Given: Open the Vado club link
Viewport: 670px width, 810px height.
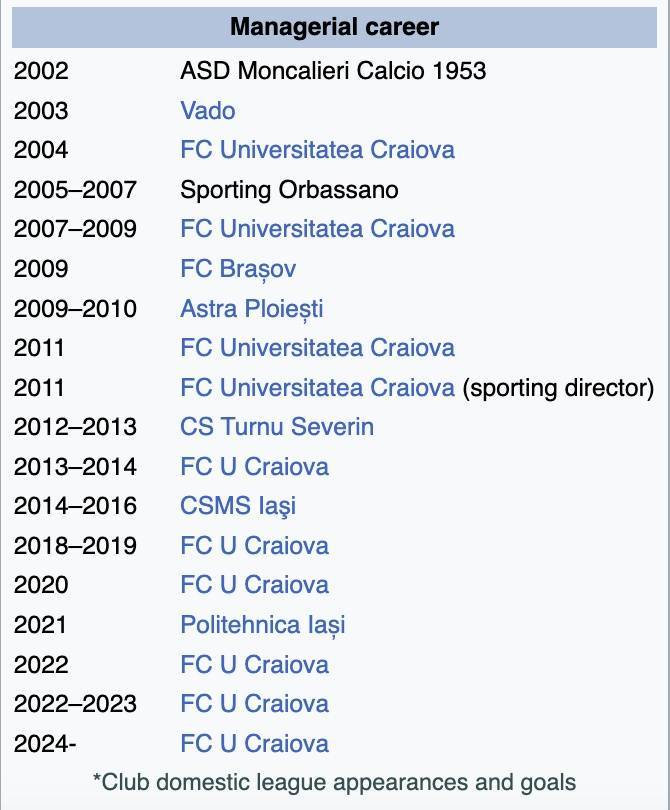Looking at the screenshot, I should tap(207, 110).
